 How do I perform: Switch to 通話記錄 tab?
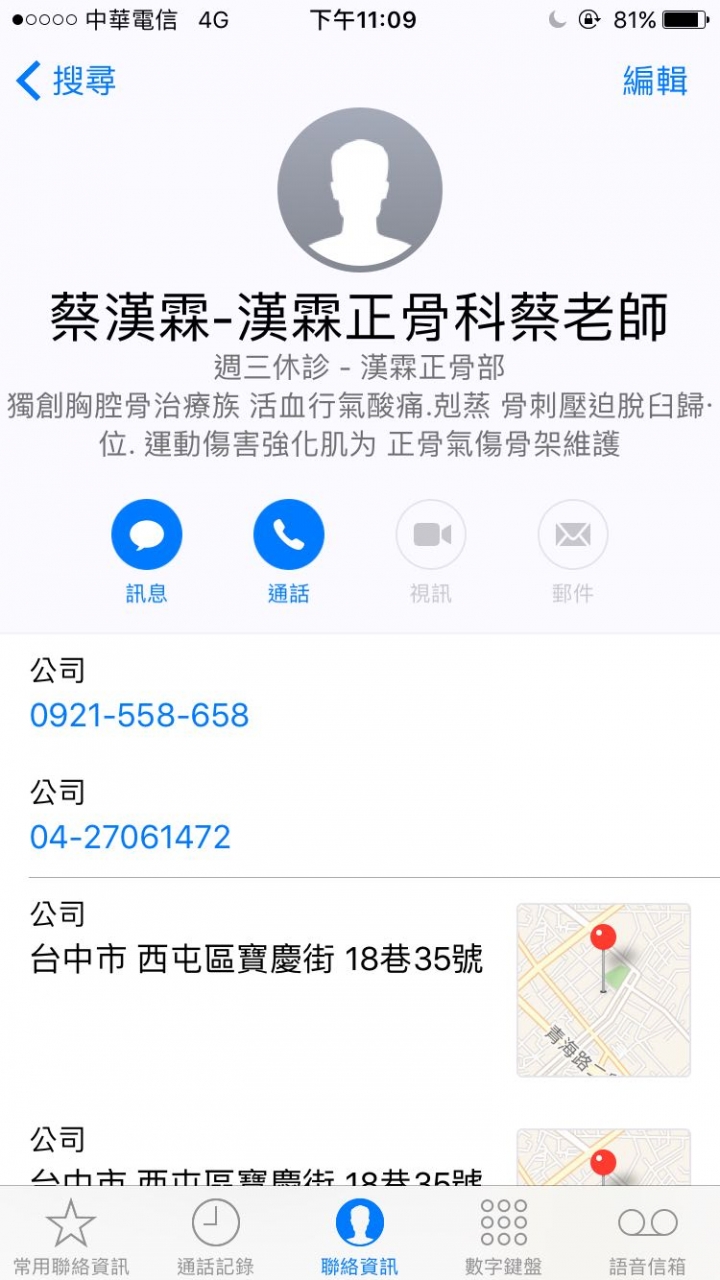click(216, 1236)
